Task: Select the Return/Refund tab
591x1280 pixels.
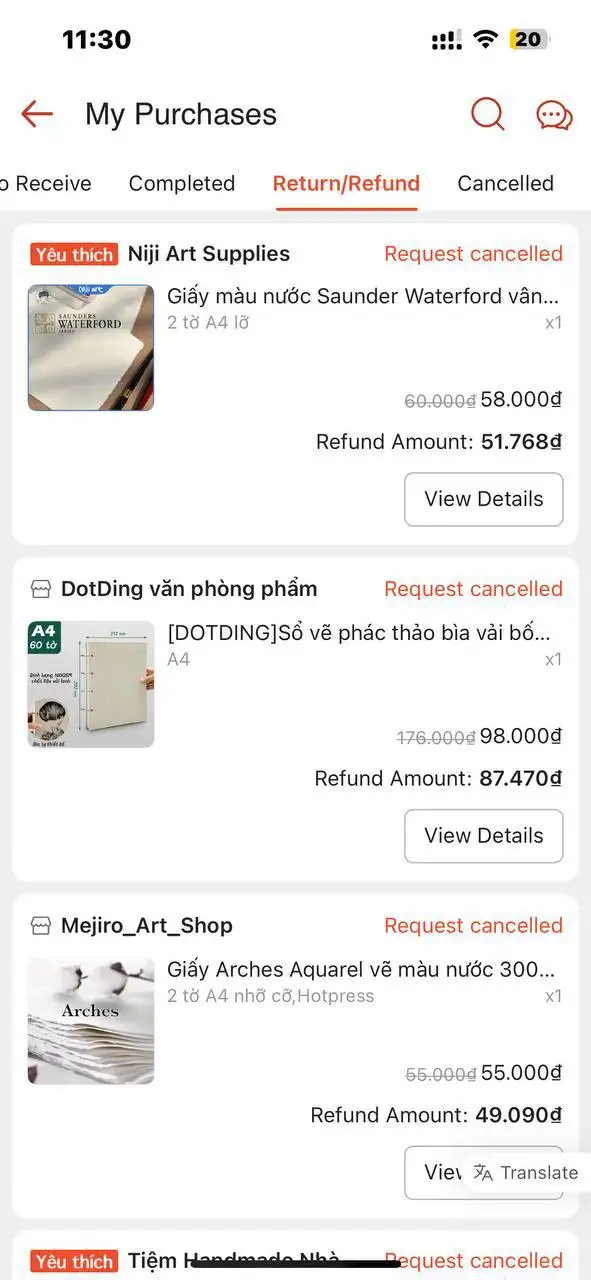Action: [x=346, y=184]
